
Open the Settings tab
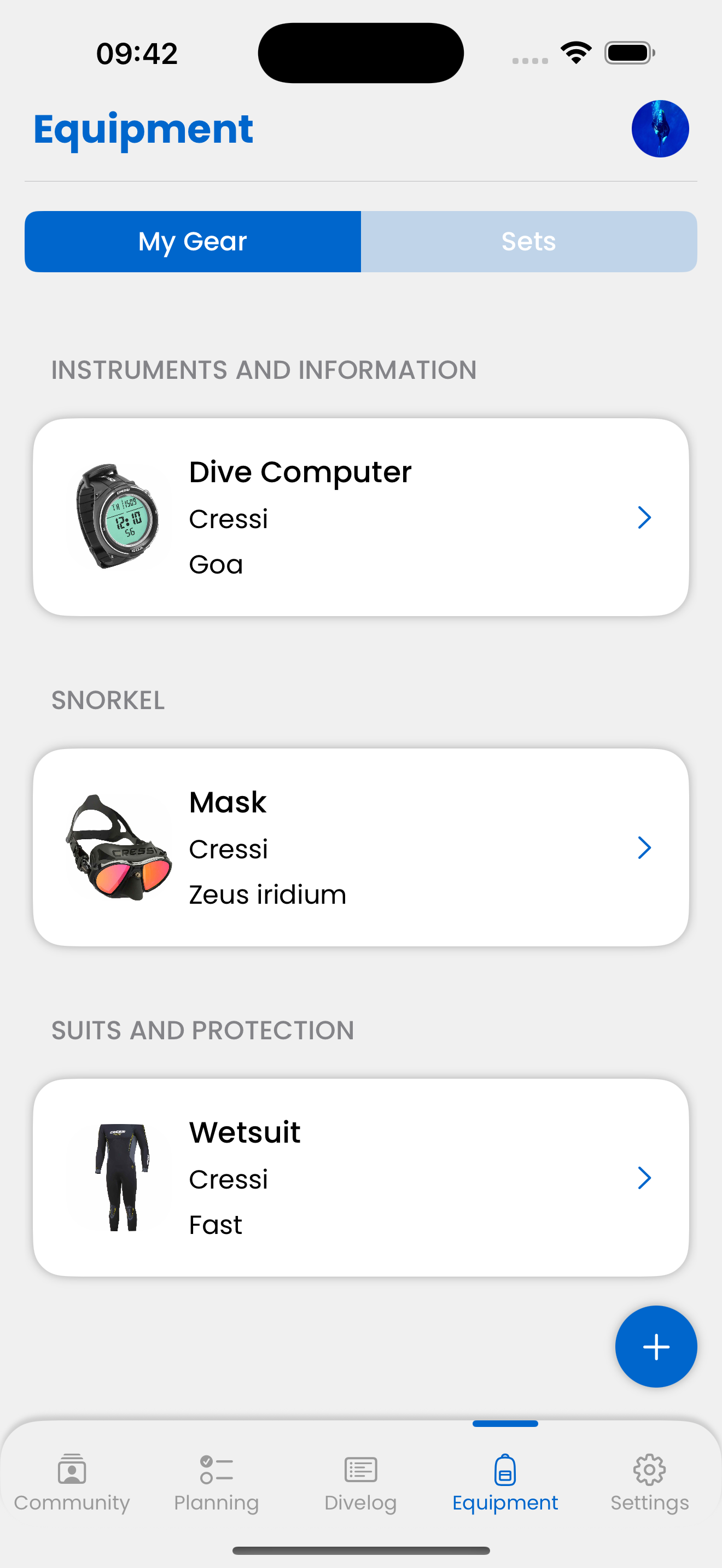pos(649,1483)
